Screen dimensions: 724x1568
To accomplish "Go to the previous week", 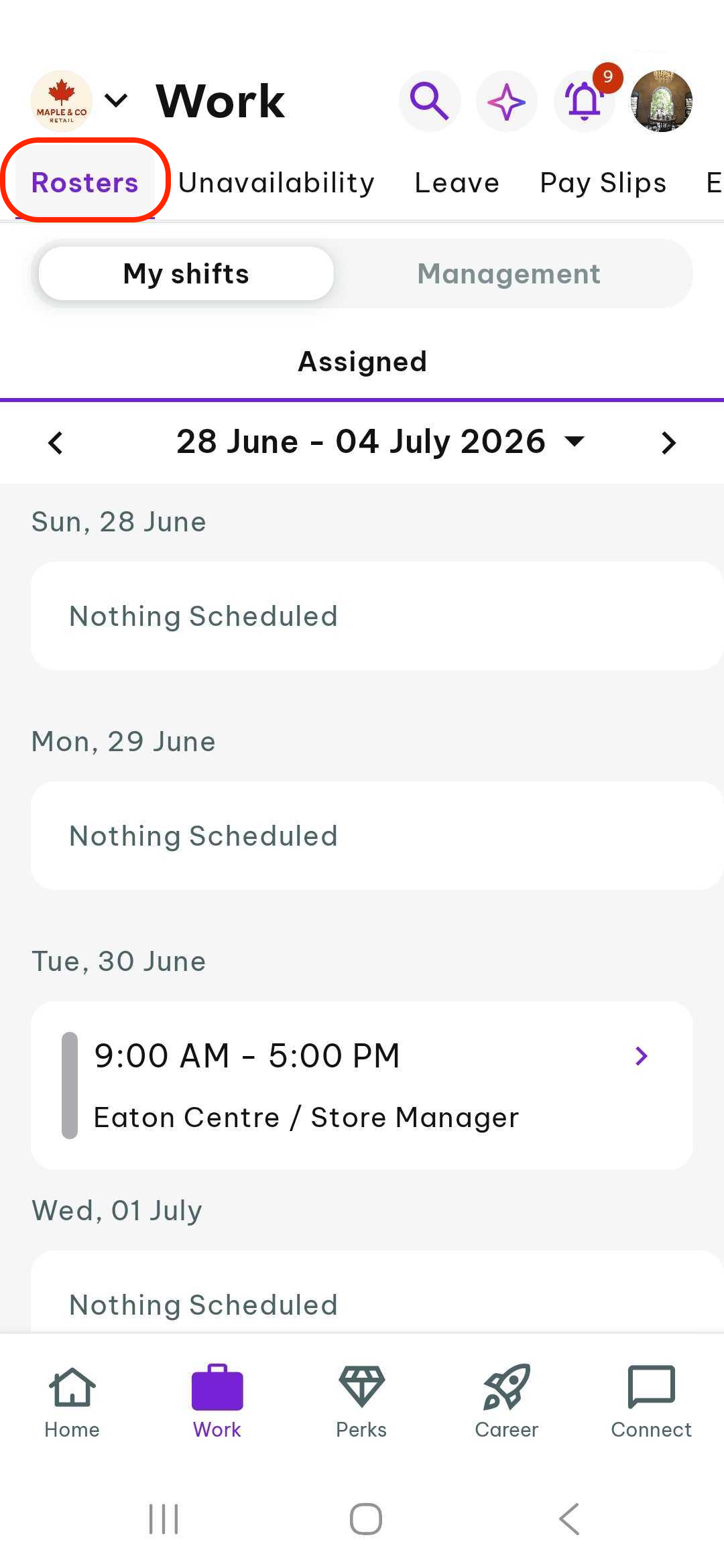I will click(x=56, y=443).
